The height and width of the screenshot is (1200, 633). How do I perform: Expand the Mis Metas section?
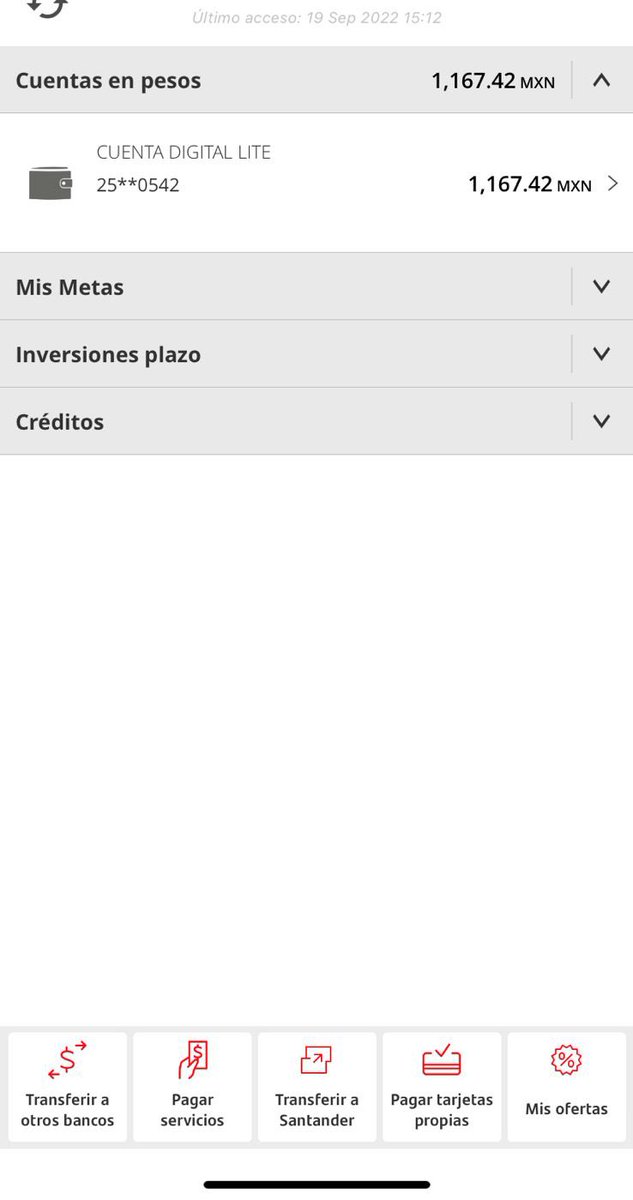pos(601,287)
